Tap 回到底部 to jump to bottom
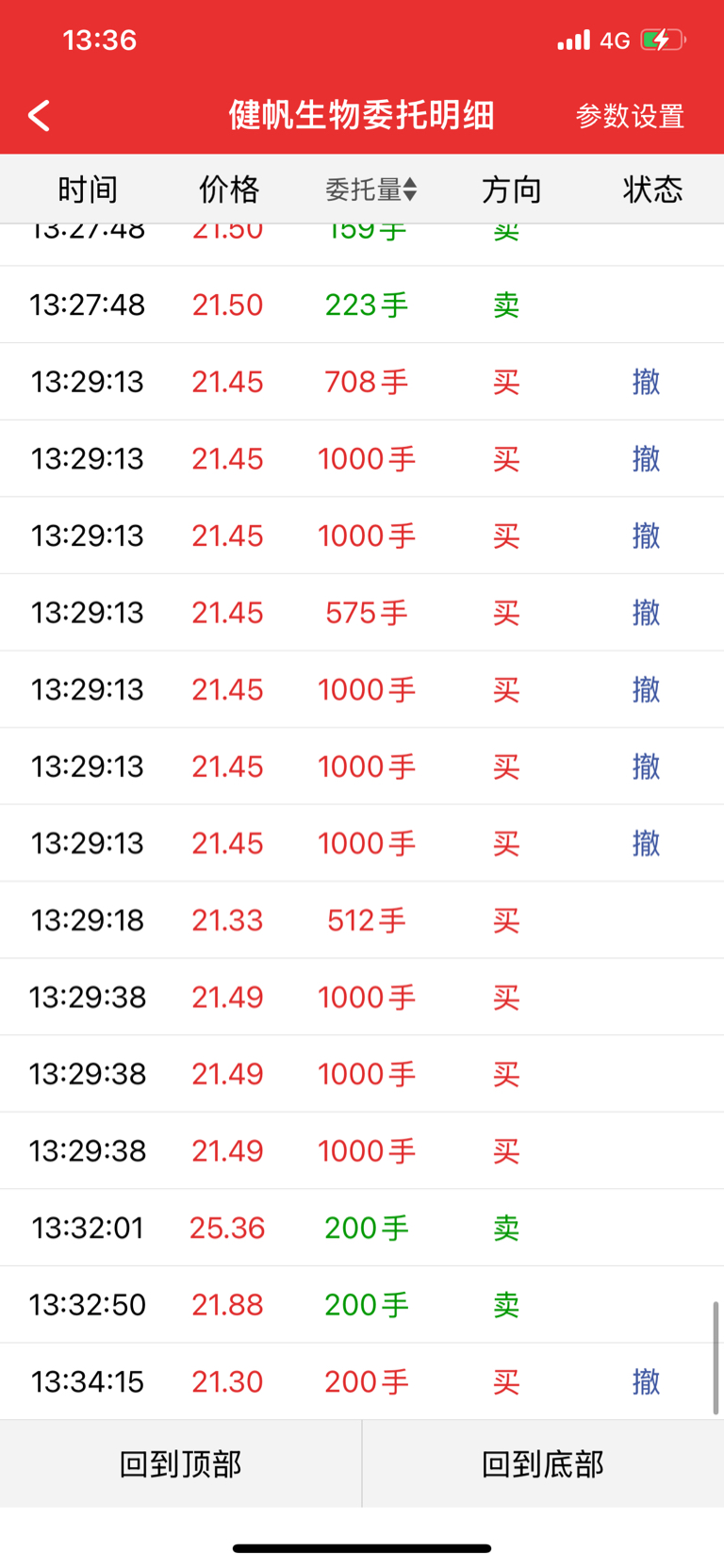The height and width of the screenshot is (1568, 724). (543, 1463)
